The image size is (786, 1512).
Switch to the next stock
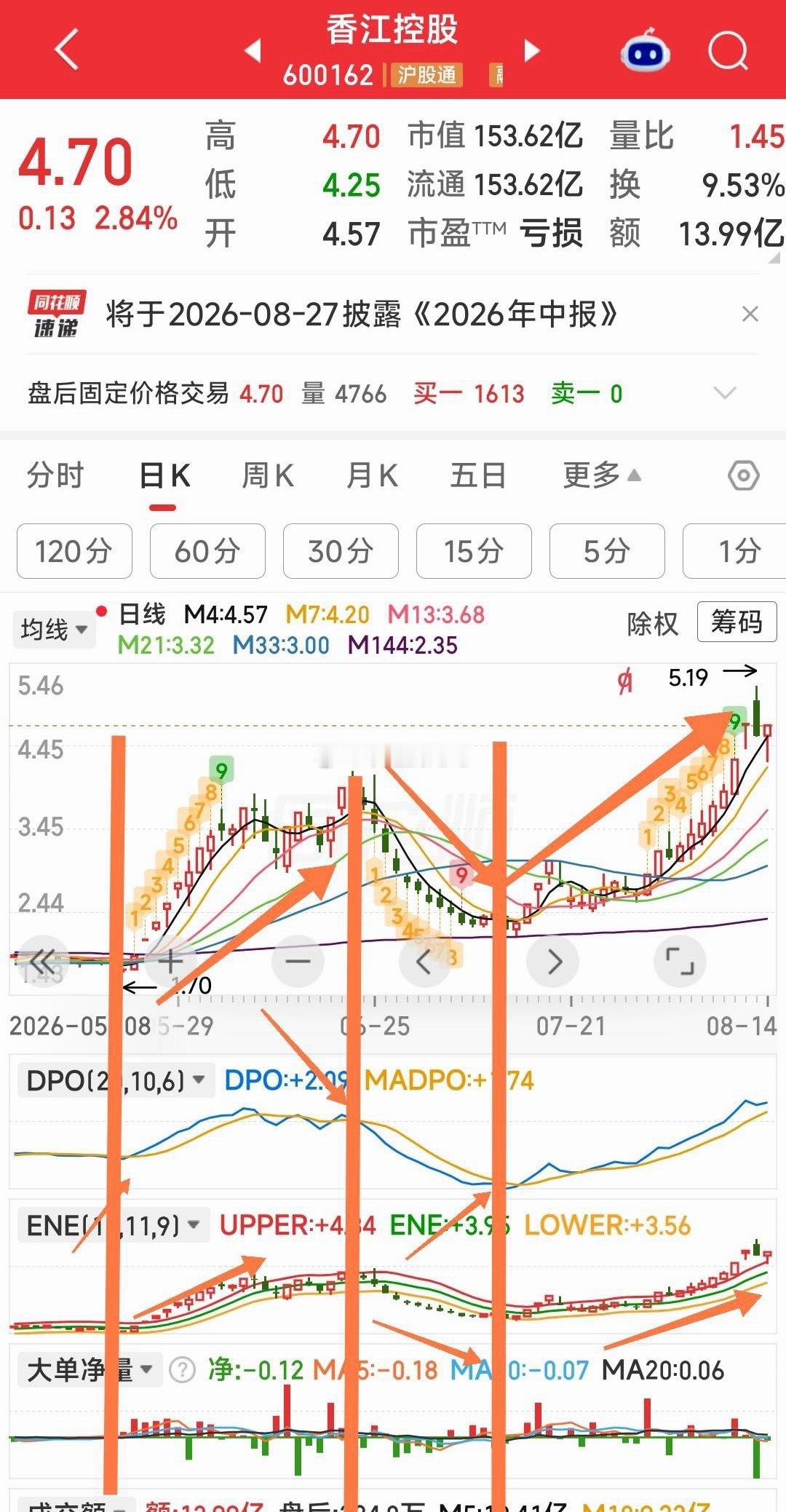coord(533,50)
